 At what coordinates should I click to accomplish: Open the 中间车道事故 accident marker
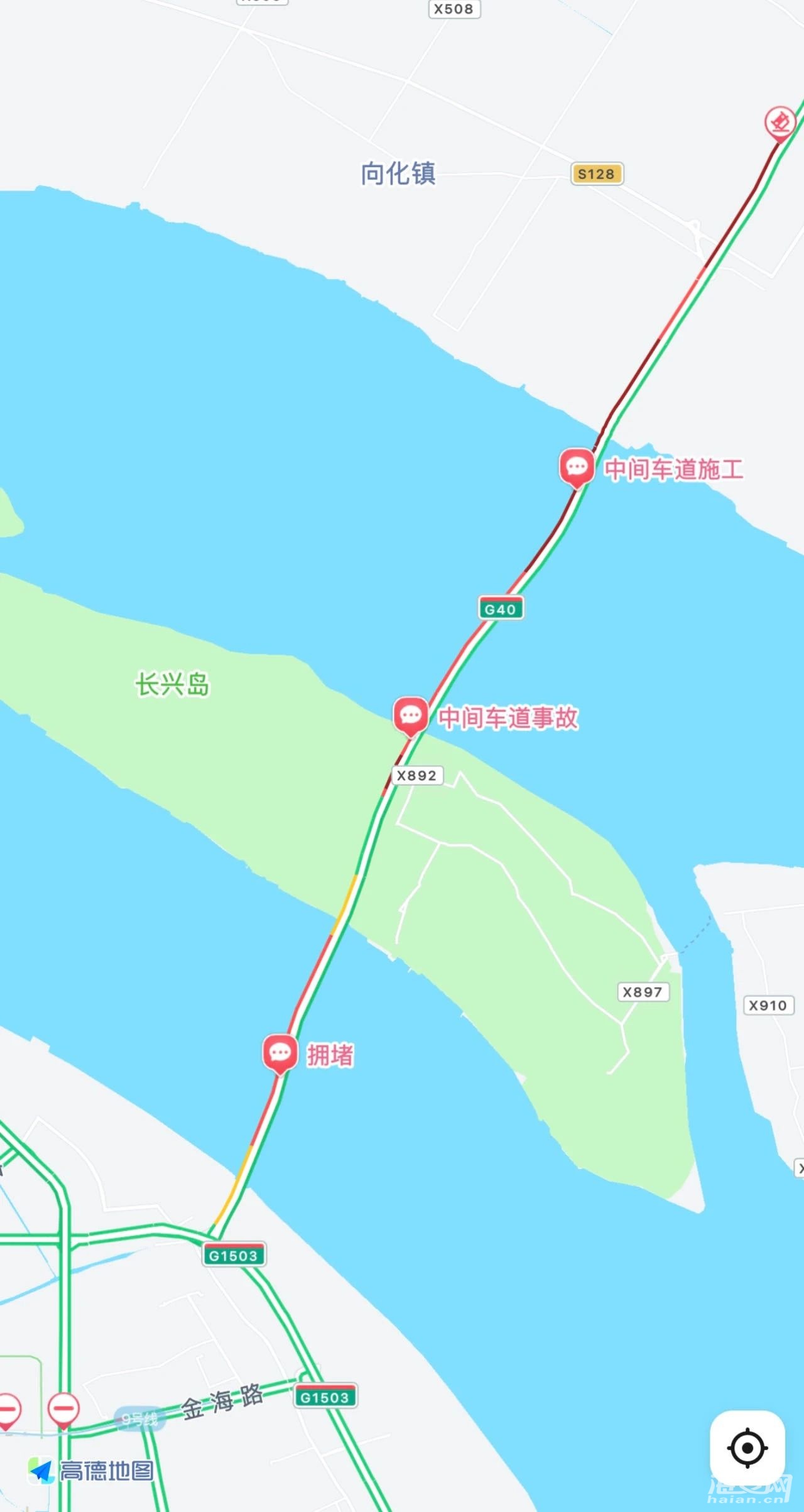pos(411,715)
